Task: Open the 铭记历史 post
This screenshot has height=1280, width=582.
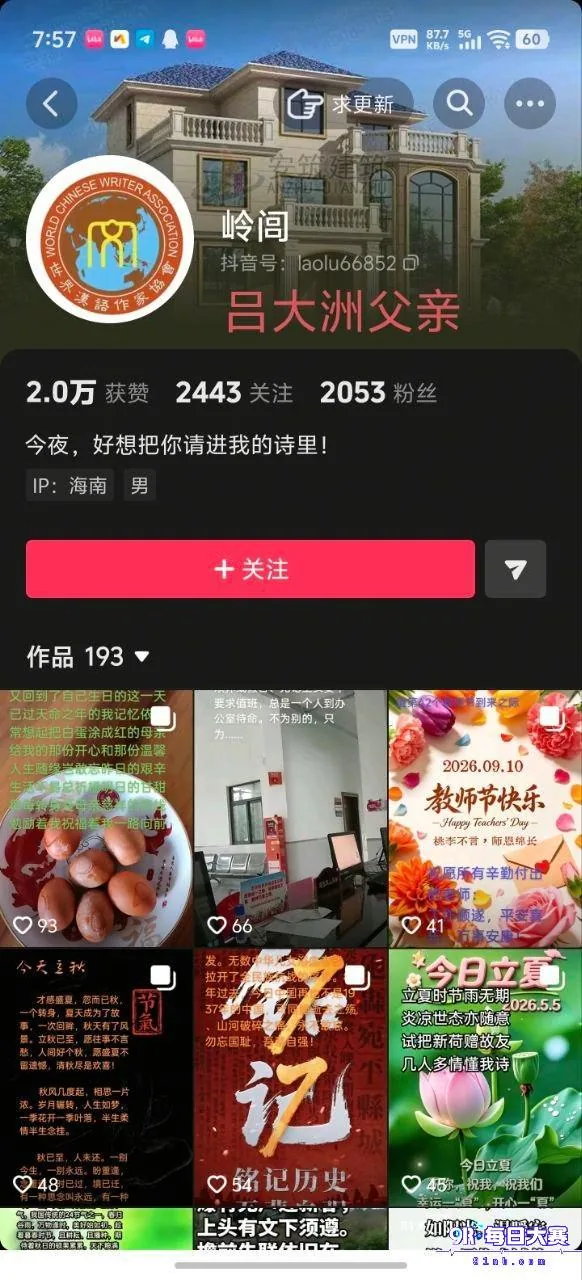Action: coord(290,1077)
